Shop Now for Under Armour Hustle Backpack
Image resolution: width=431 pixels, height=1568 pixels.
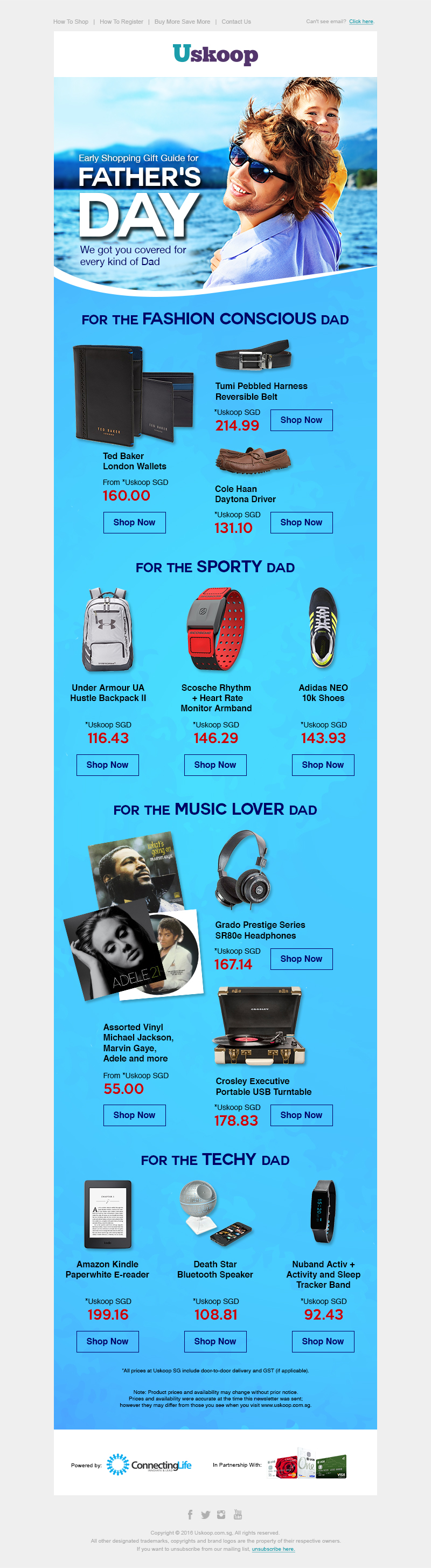click(x=107, y=765)
